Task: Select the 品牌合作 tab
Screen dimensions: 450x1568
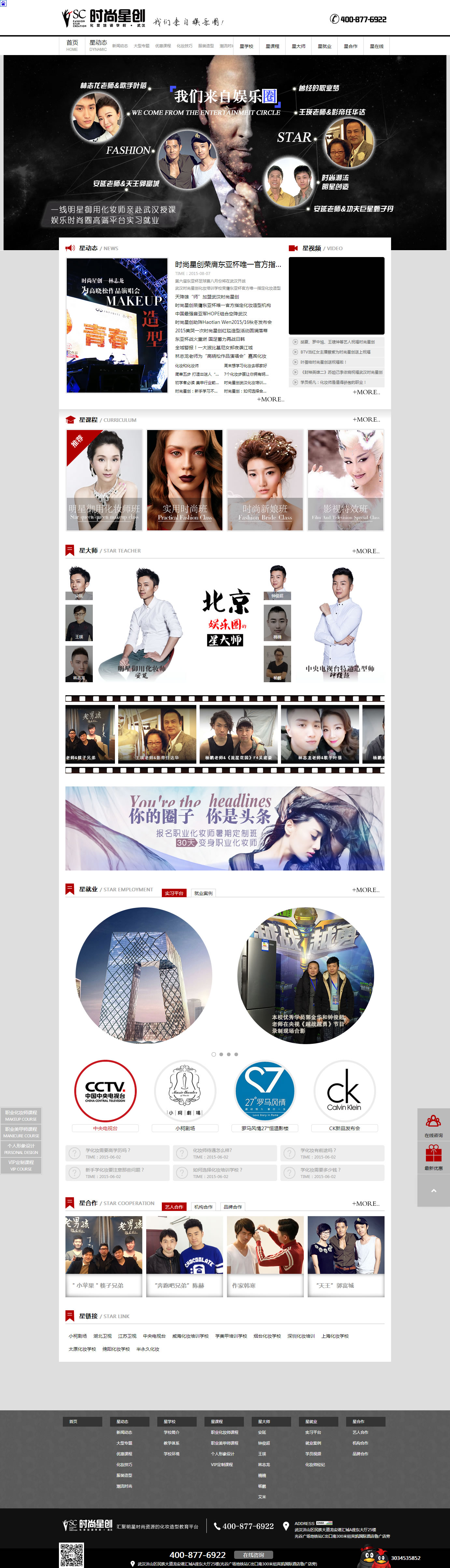Action: pyautogui.click(x=232, y=1206)
